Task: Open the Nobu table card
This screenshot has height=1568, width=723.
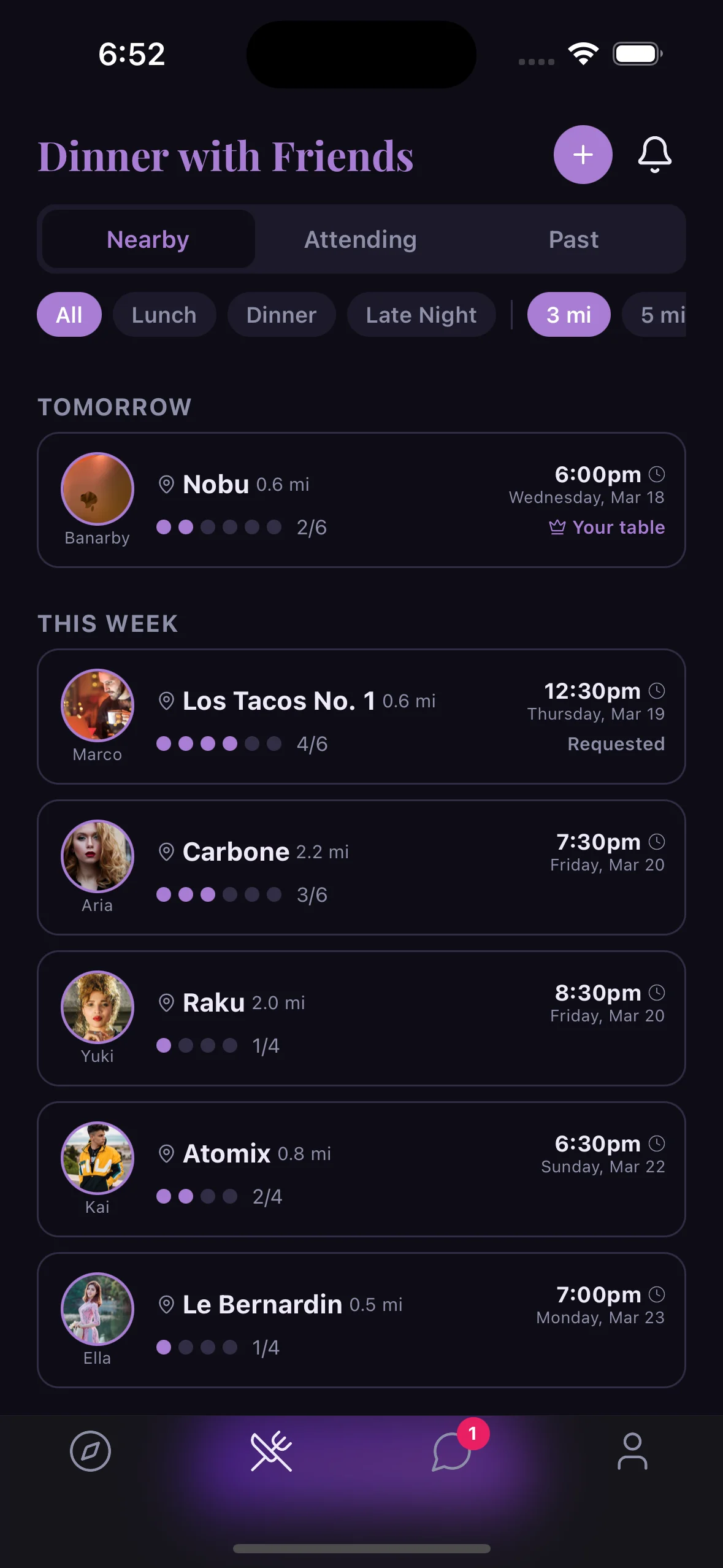Action: click(361, 500)
